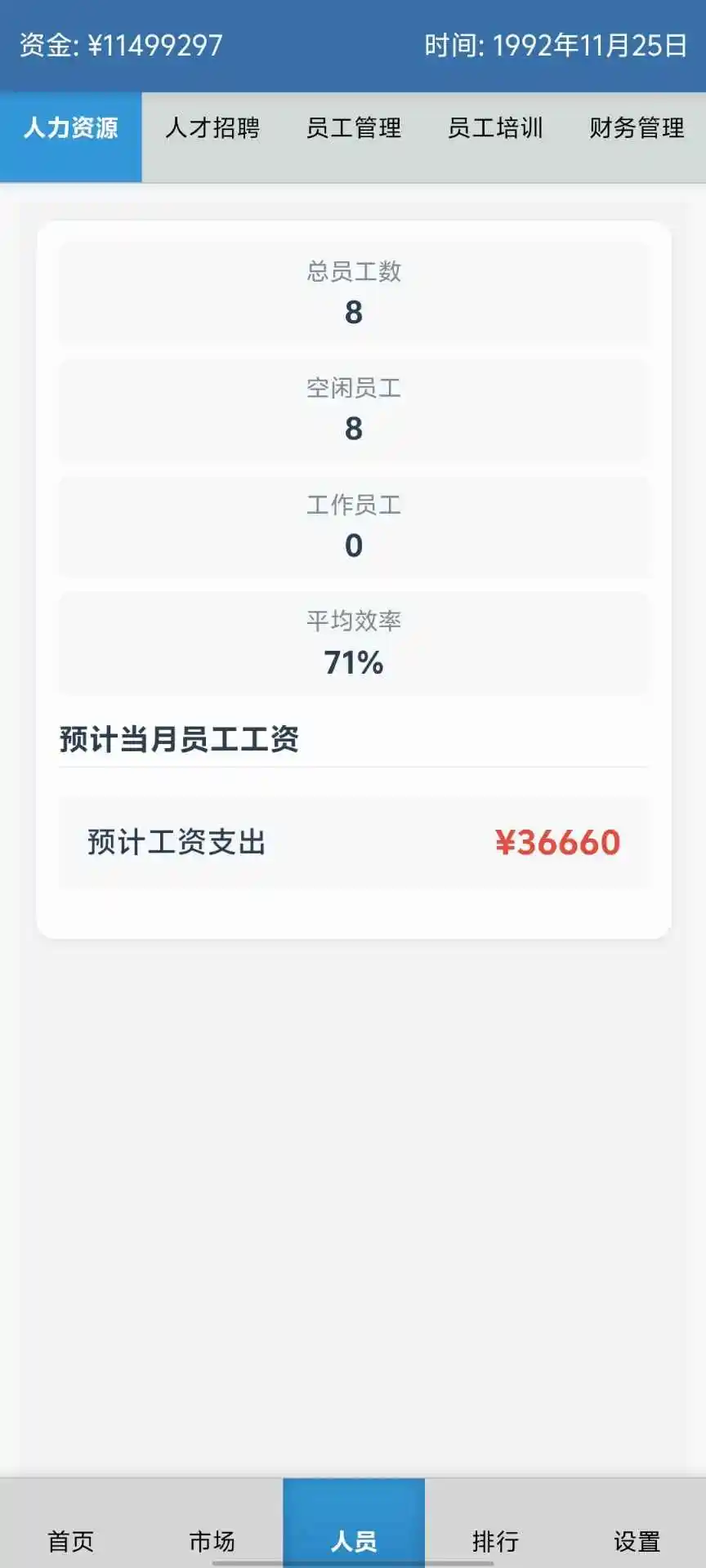The height and width of the screenshot is (1568, 706).
Task: Select the 人力资源 tab
Action: tap(70, 129)
